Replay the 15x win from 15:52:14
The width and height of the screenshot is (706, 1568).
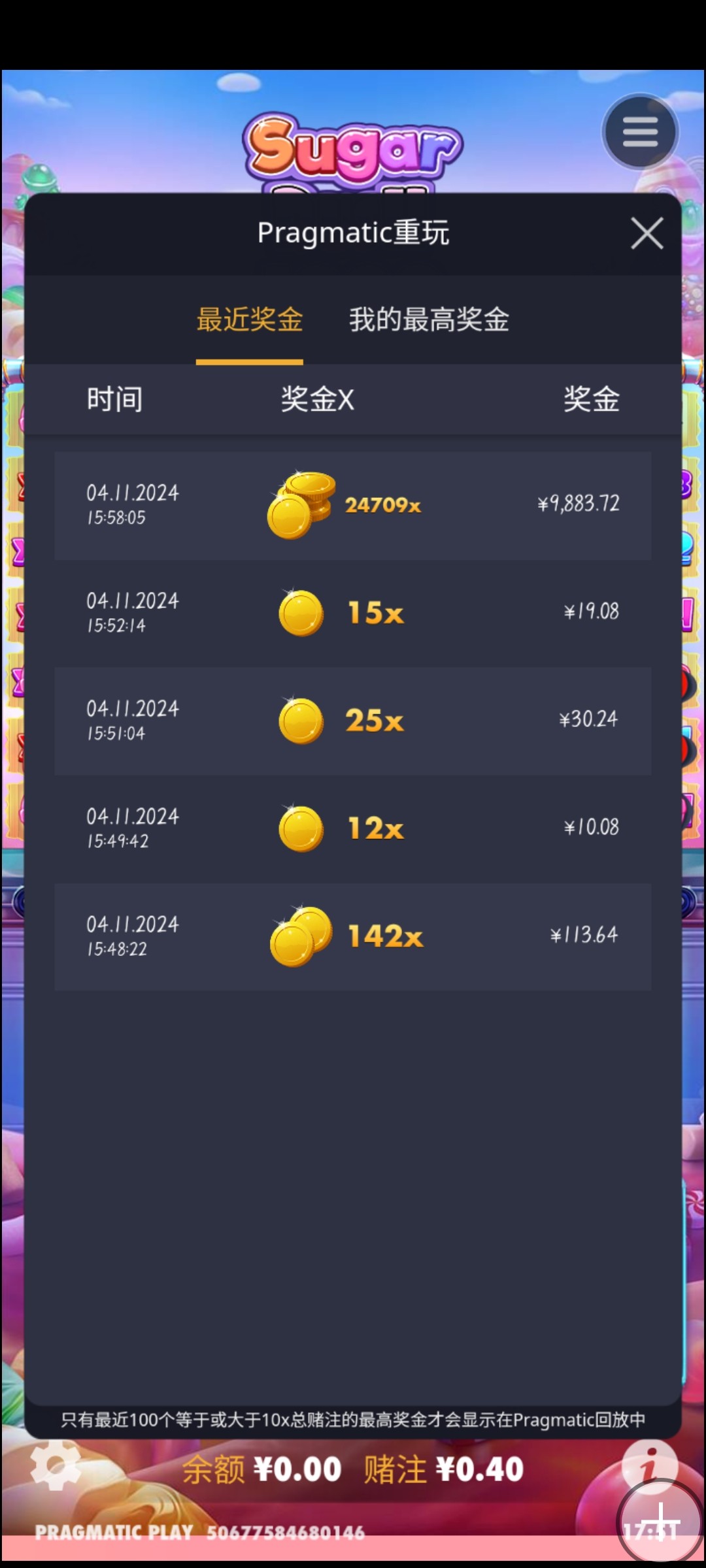pyautogui.click(x=353, y=613)
